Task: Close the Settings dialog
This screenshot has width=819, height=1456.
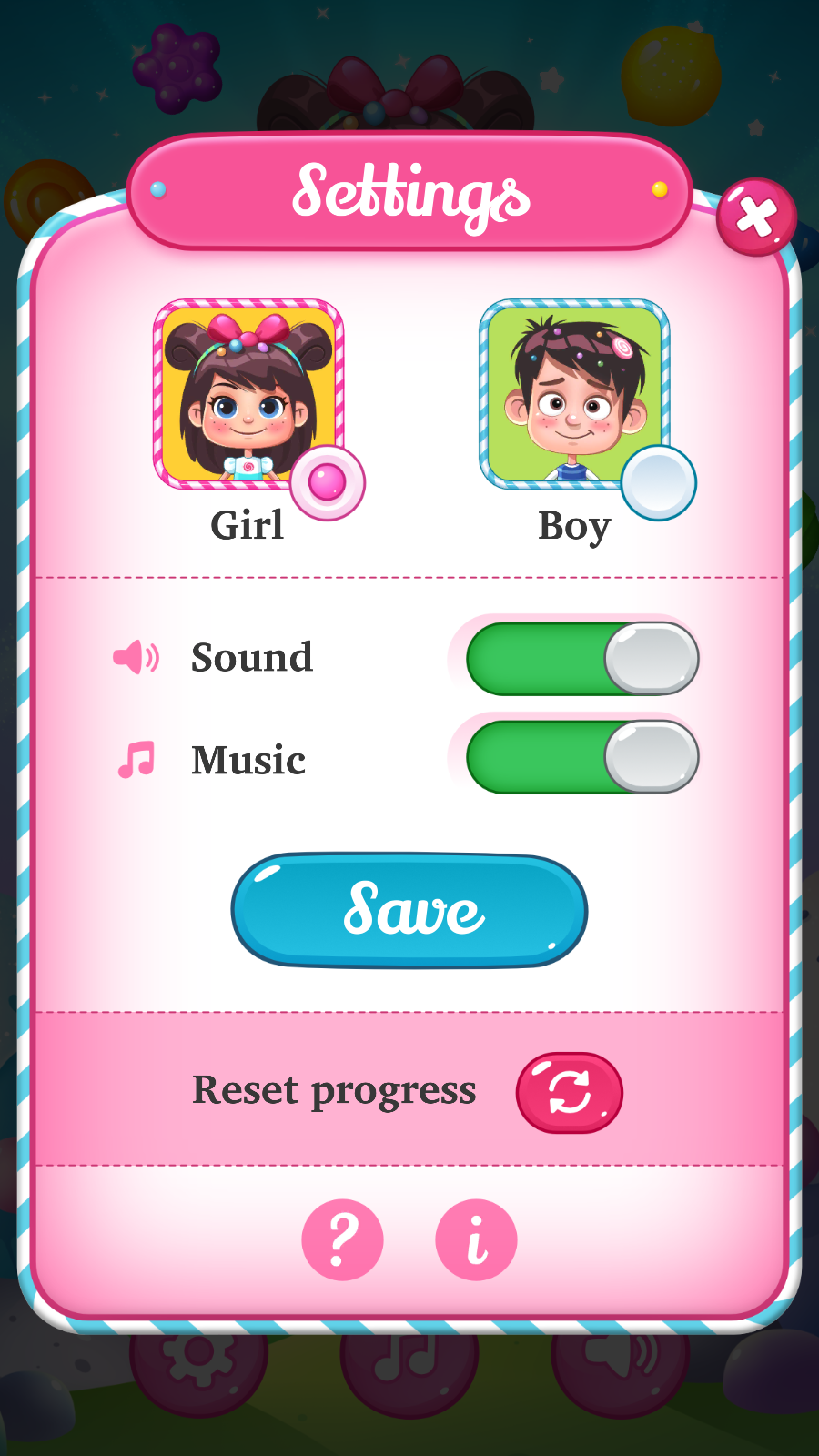Action: coord(756,217)
